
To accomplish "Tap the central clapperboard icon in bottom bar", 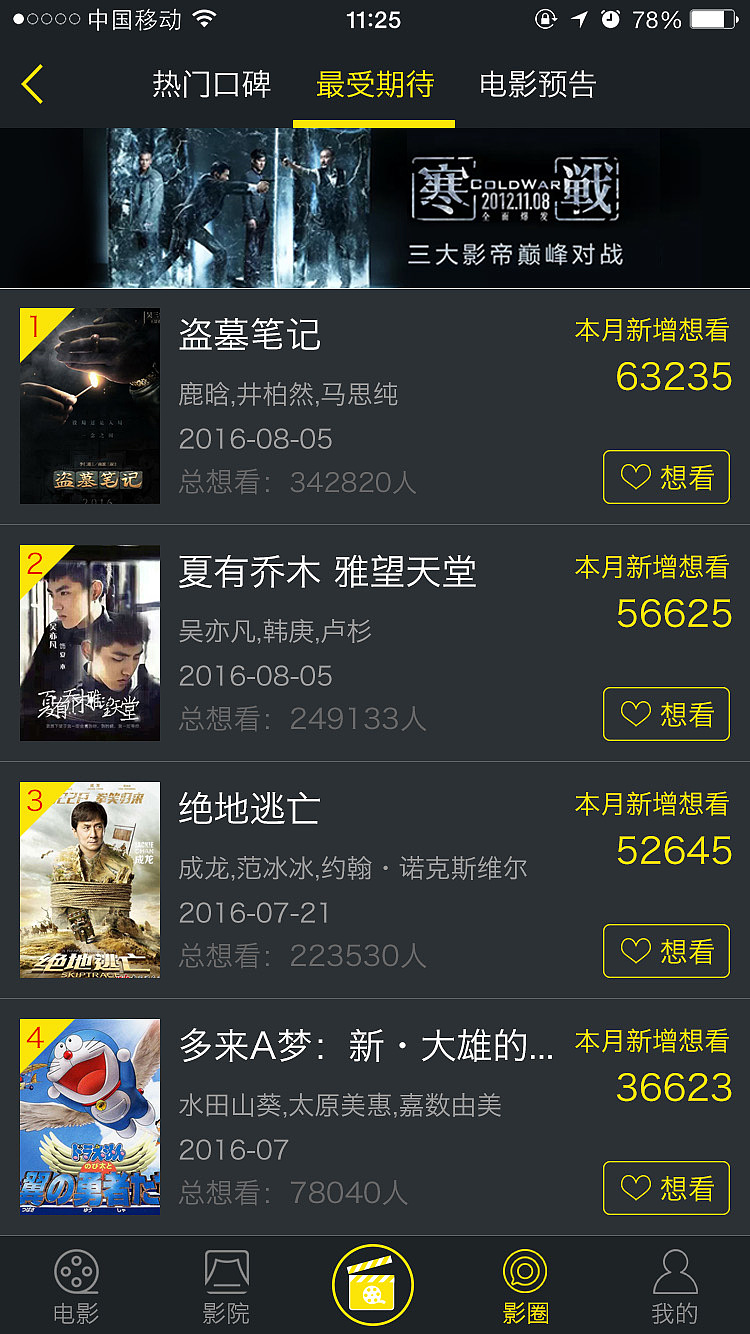I will 375,1285.
